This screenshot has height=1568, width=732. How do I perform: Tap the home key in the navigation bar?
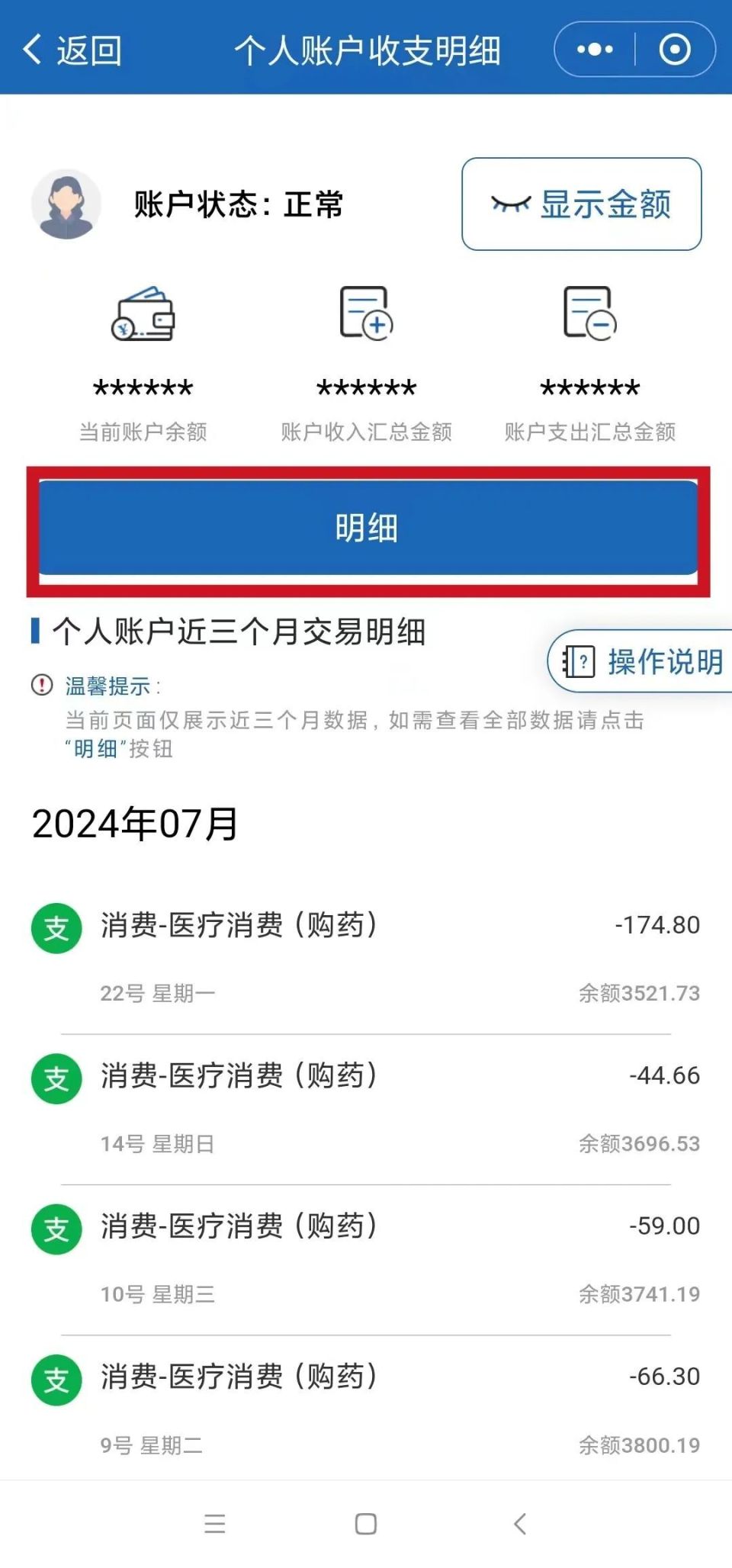(365, 1524)
